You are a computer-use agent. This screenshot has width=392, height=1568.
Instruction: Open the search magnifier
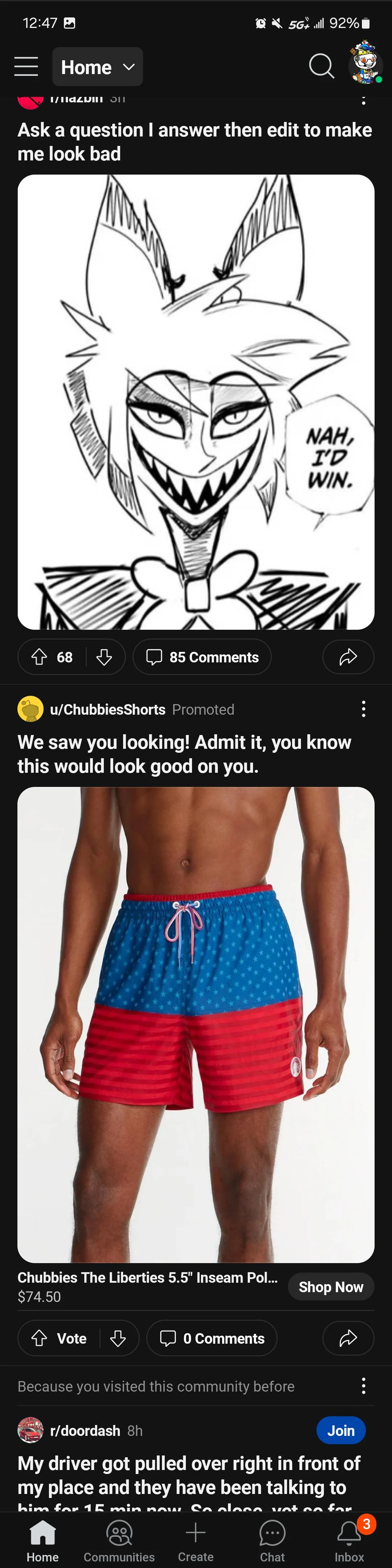[x=321, y=66]
